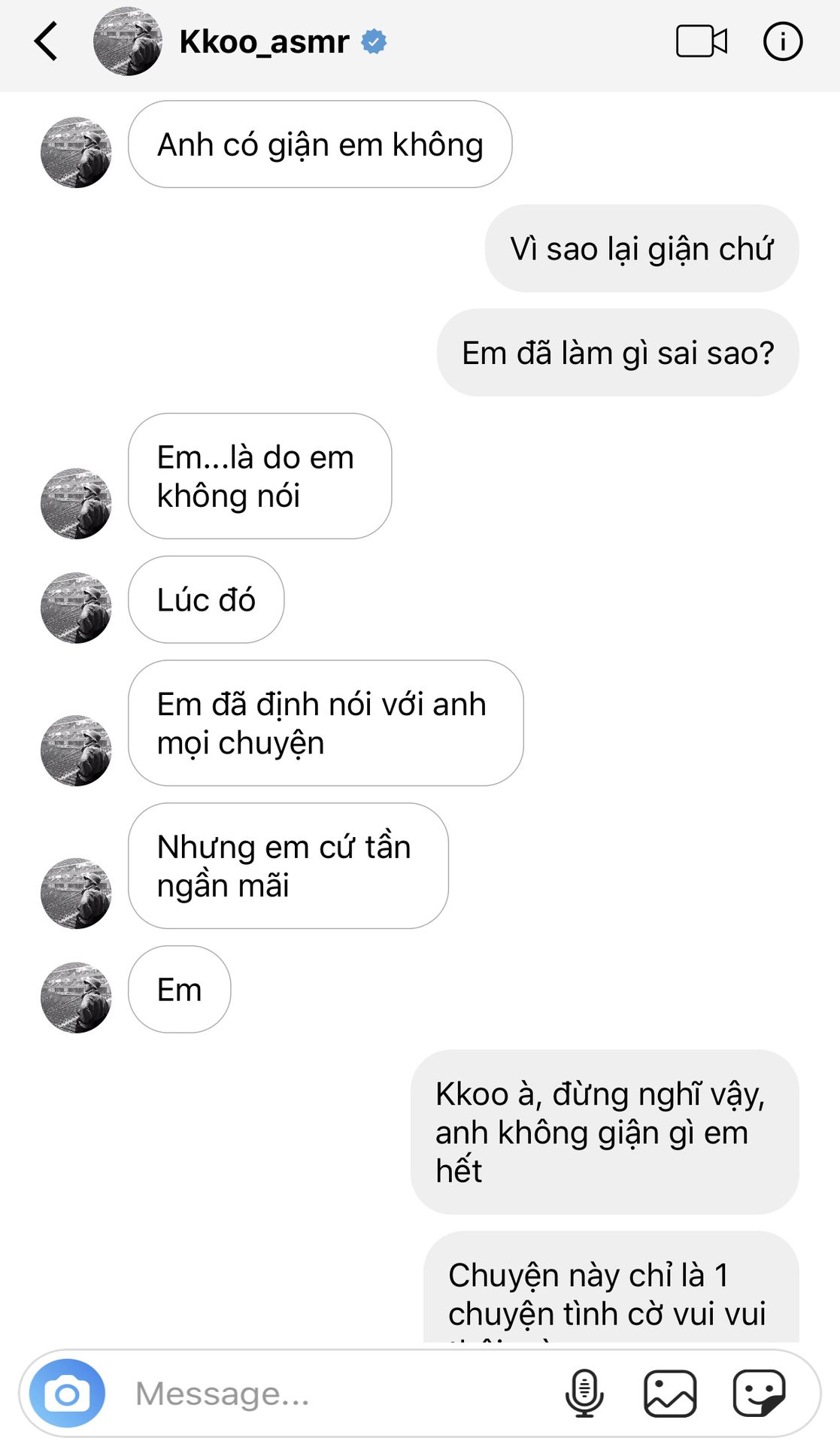The image size is (840, 1444).
Task: Open conversation info details
Action: pos(782,41)
